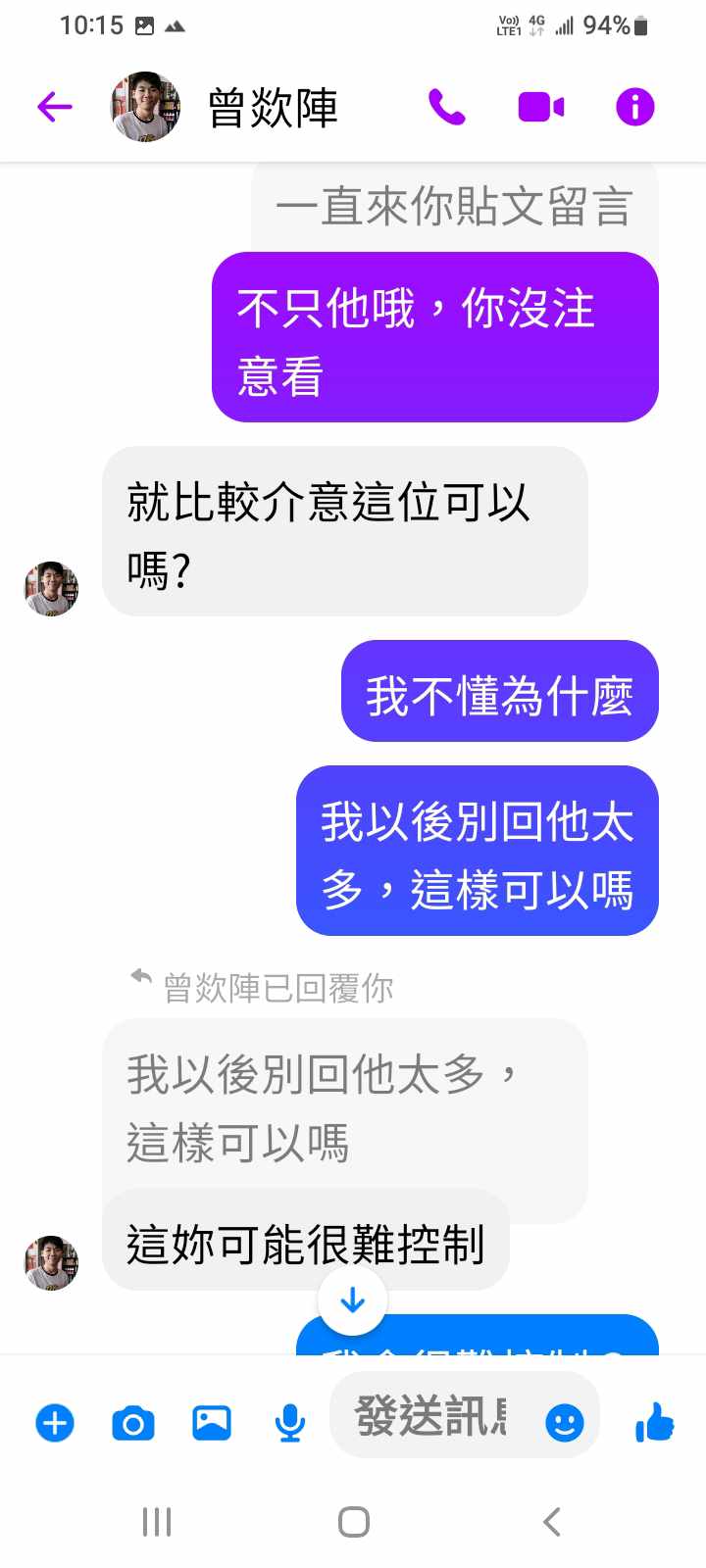Jump to the latest message with the down arrow

[x=352, y=1300]
